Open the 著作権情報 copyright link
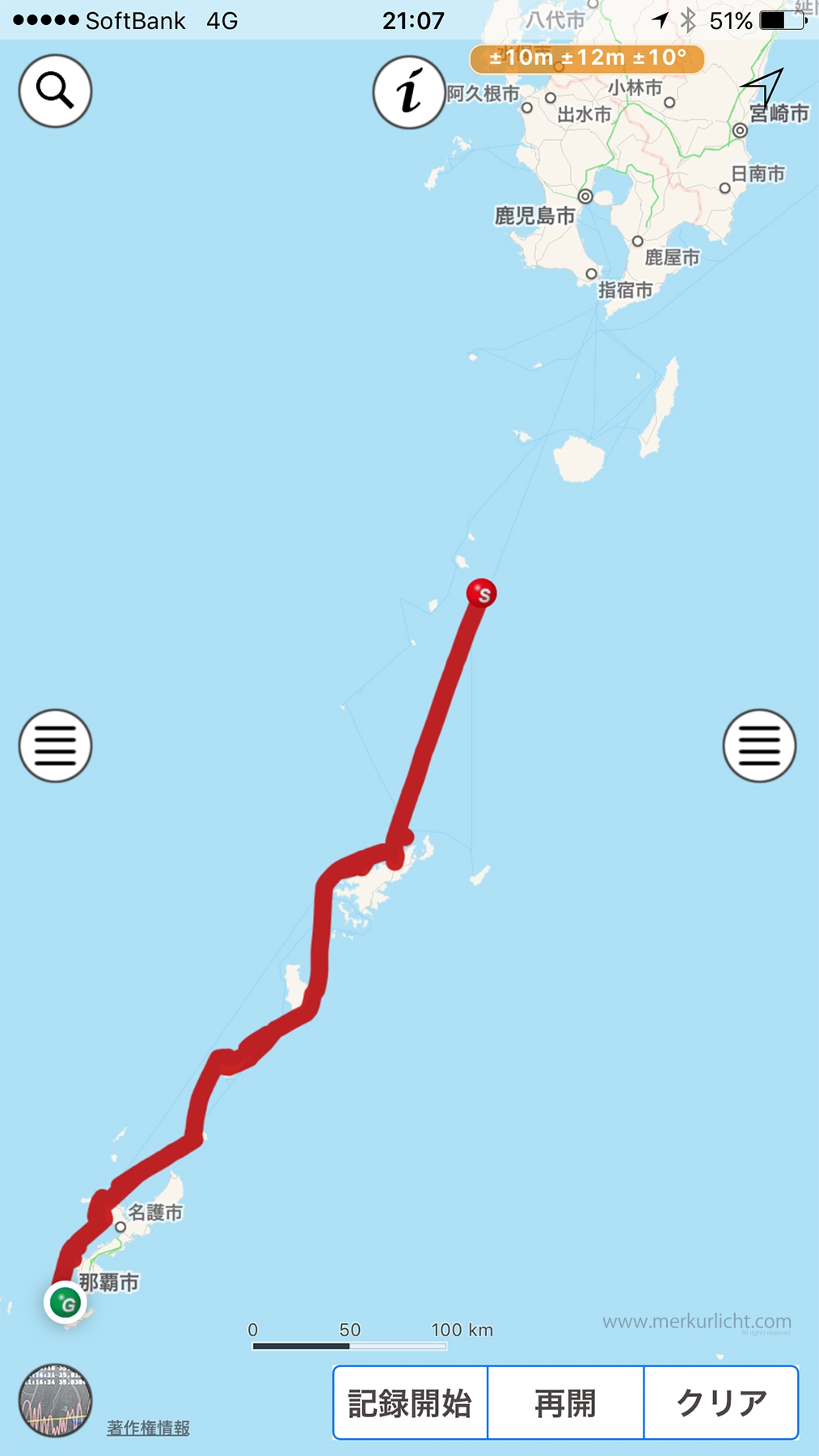 [x=148, y=1428]
